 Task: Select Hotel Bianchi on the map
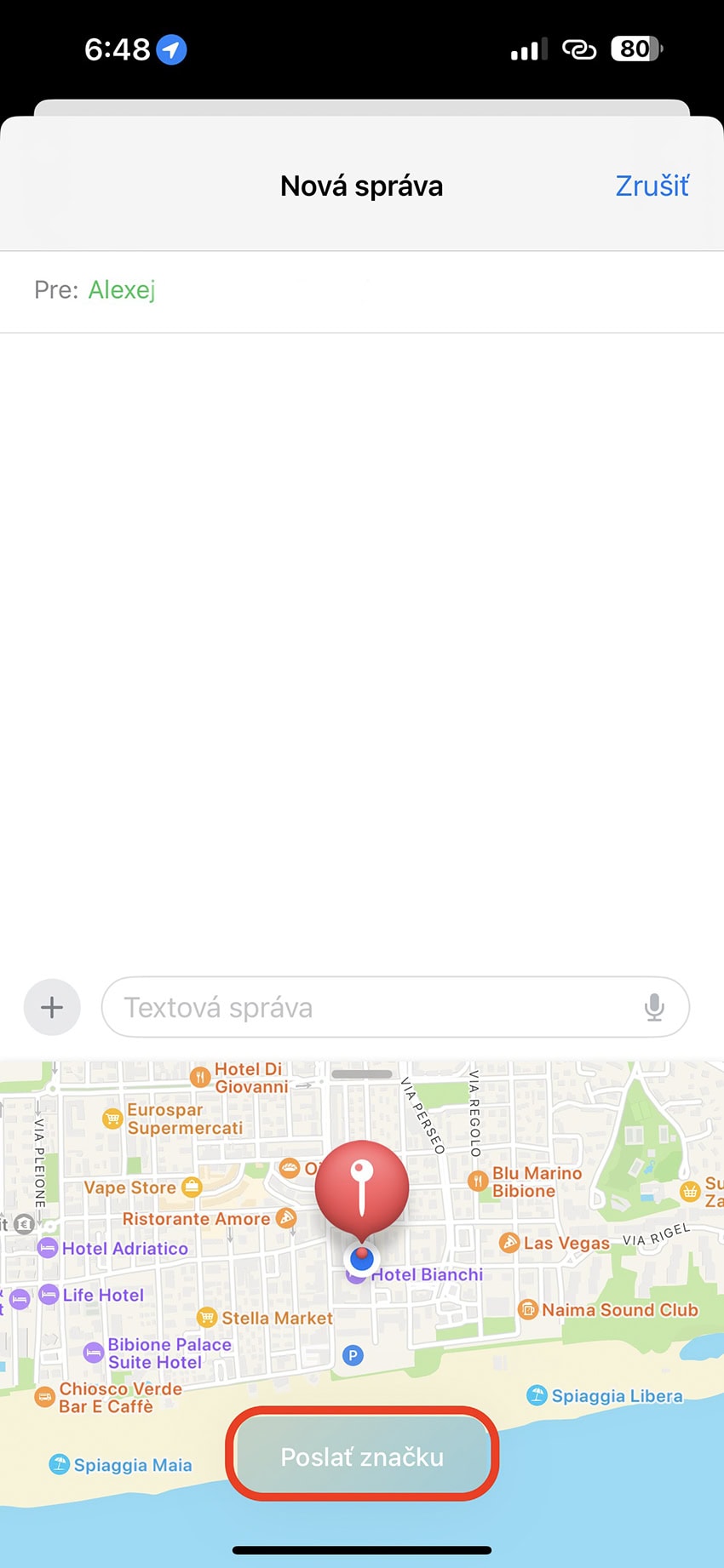427,1274
